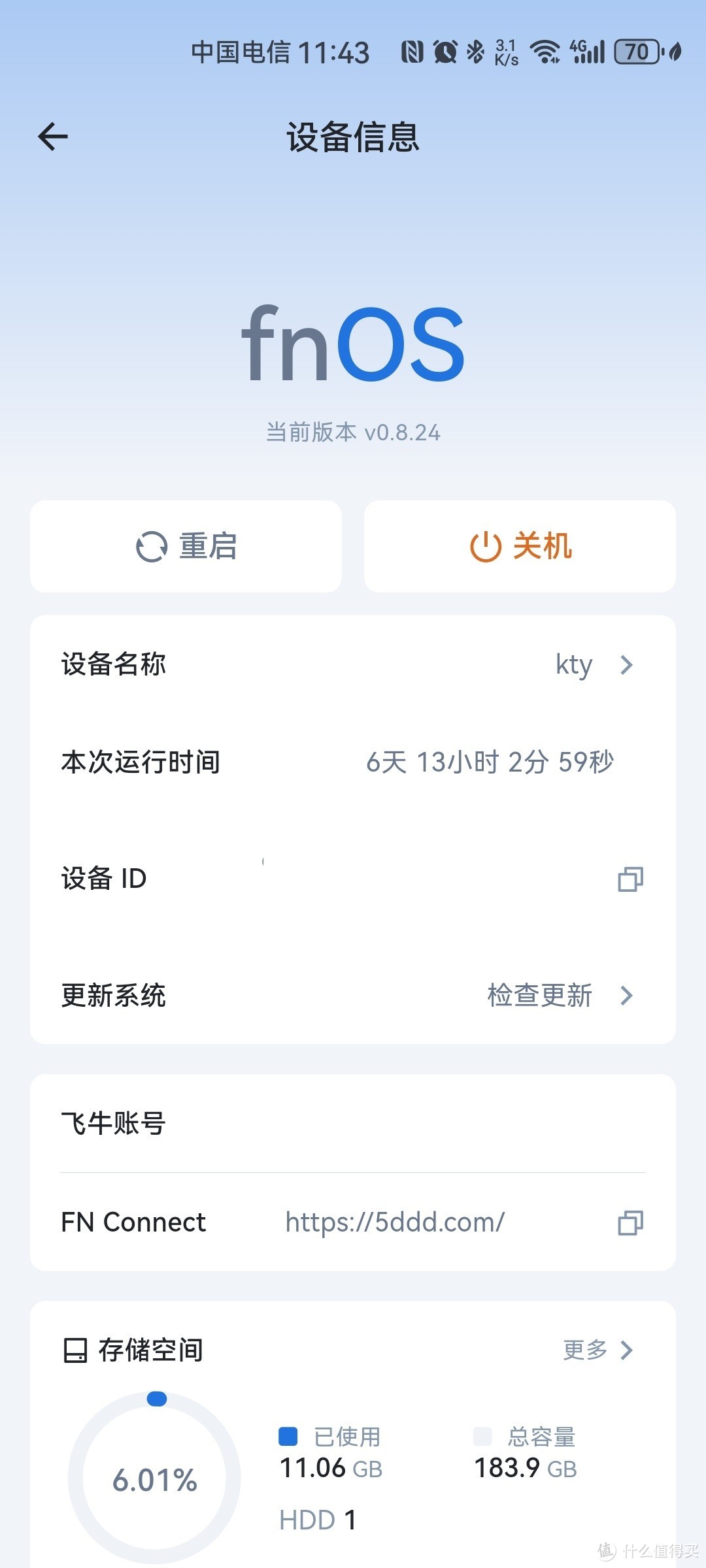Screen dimensions: 706x1568
Task: Tap the HDD 1 label
Action: click(x=316, y=1520)
